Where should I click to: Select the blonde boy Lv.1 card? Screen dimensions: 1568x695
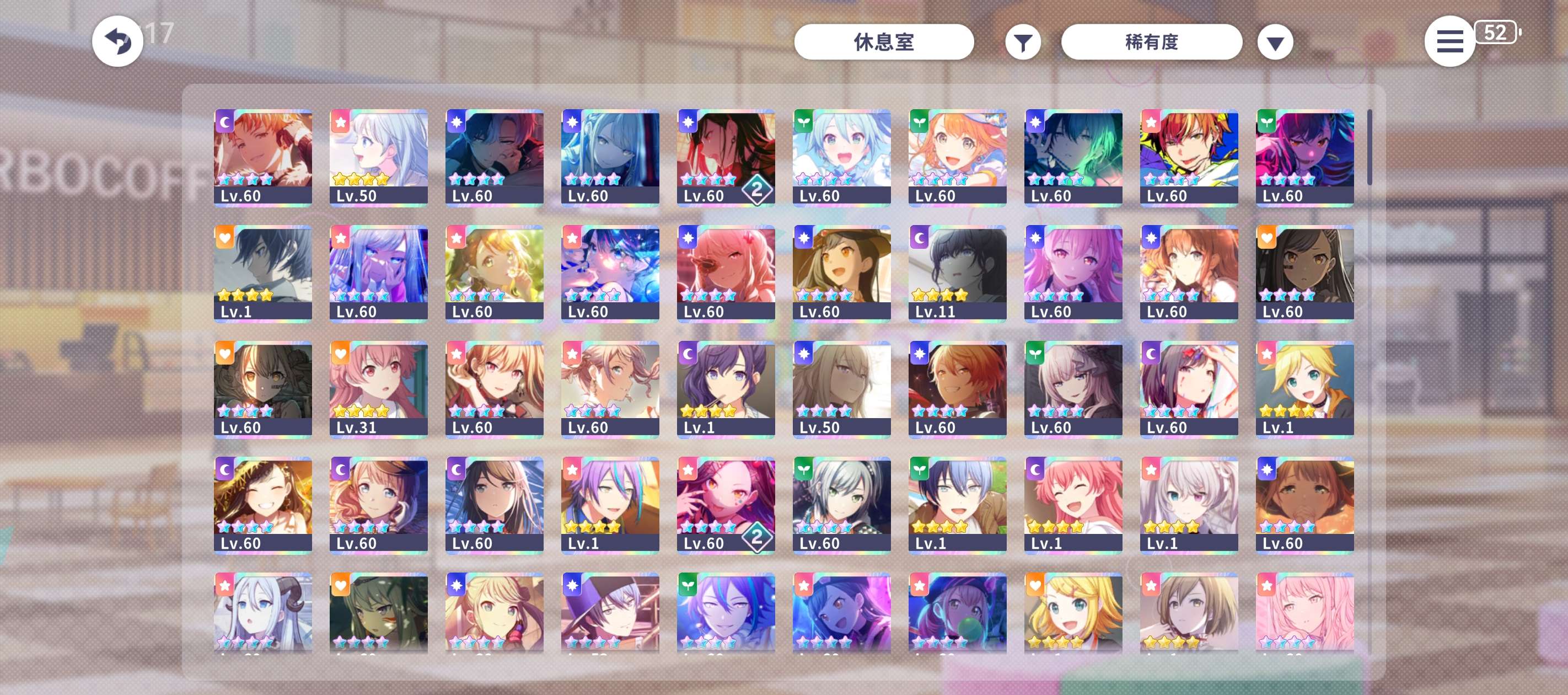click(x=1304, y=389)
